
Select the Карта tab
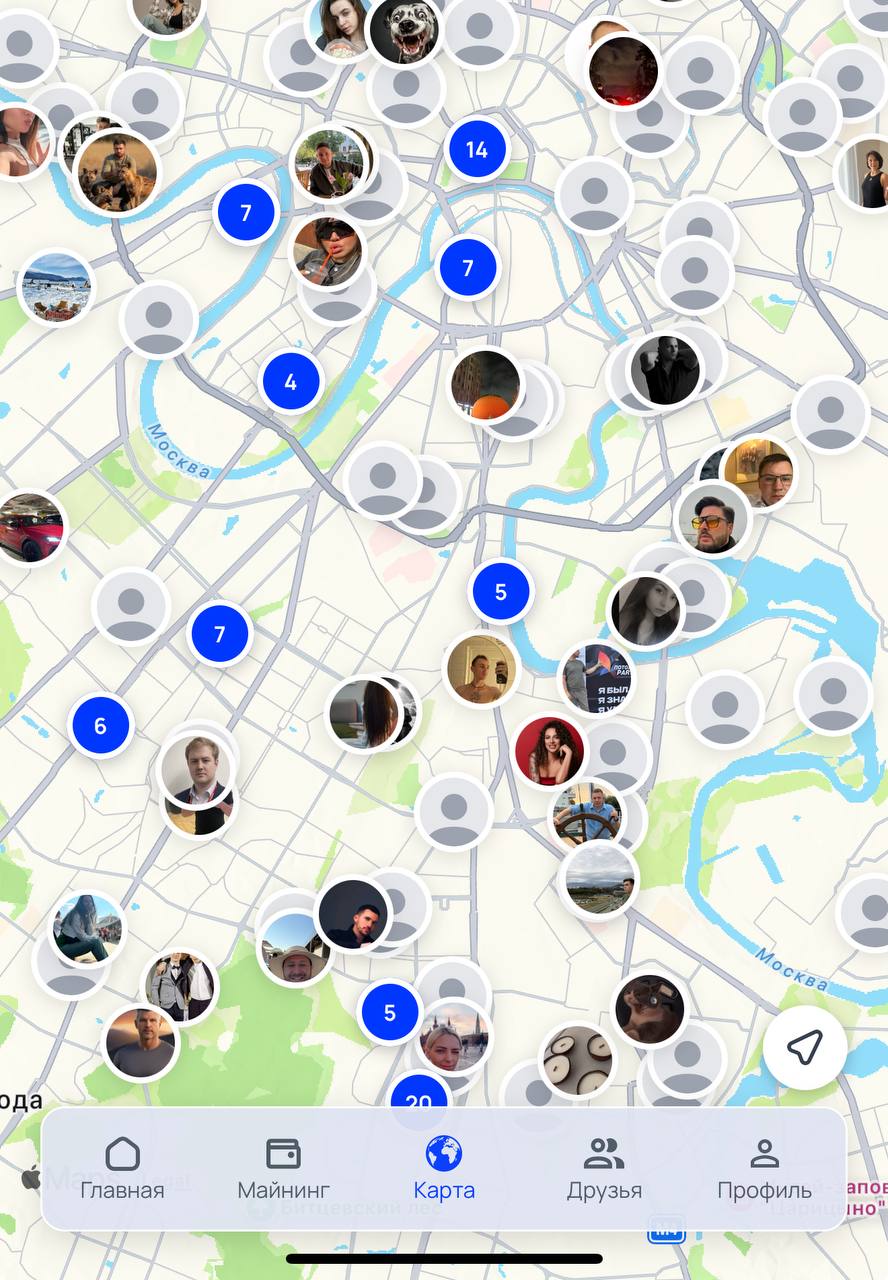[x=444, y=1168]
